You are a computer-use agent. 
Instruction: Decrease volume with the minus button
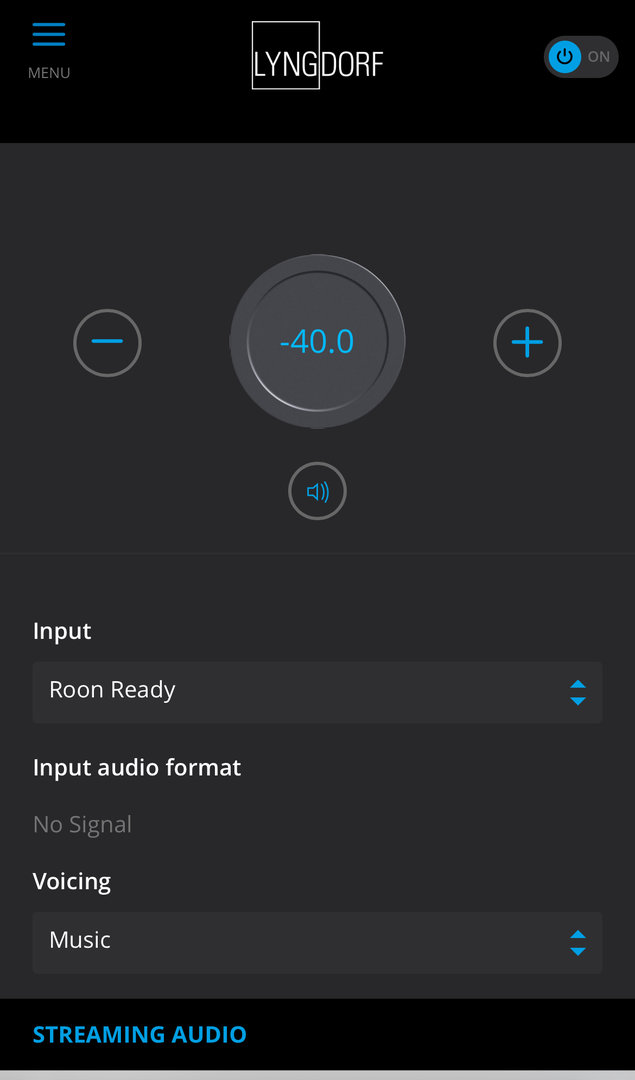click(x=107, y=342)
